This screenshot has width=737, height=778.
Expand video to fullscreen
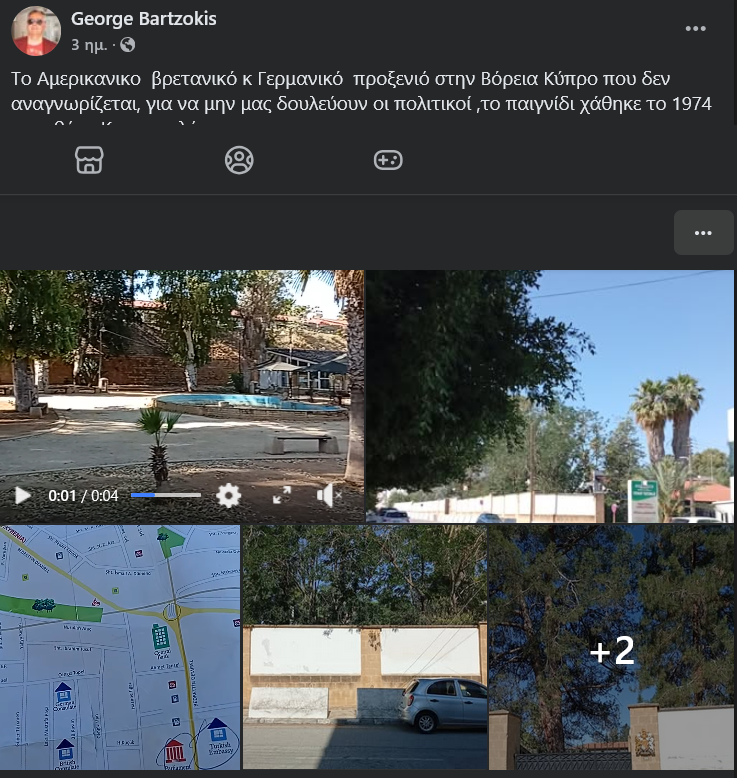click(282, 495)
